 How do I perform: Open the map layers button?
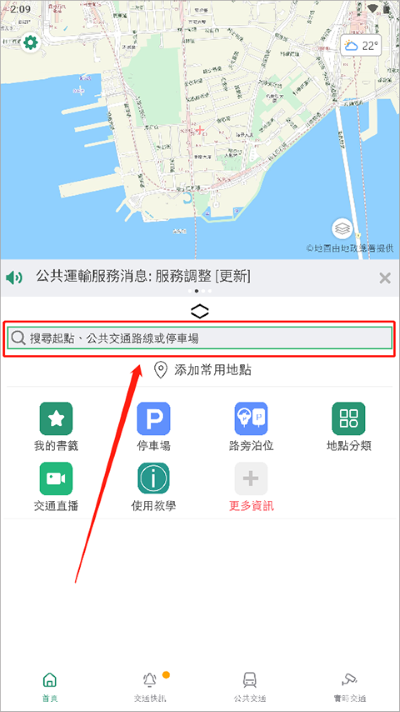coord(342,229)
